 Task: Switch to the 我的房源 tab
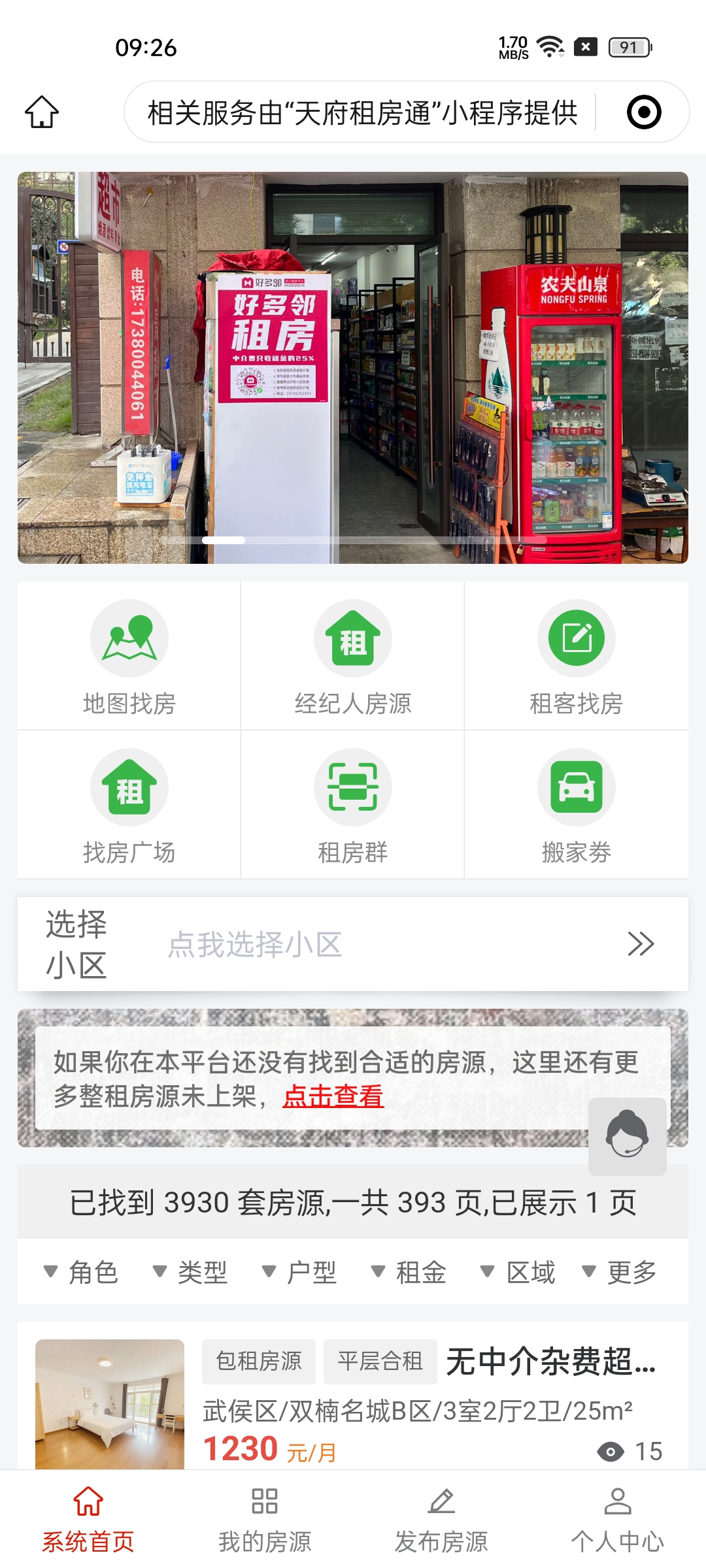265,1519
